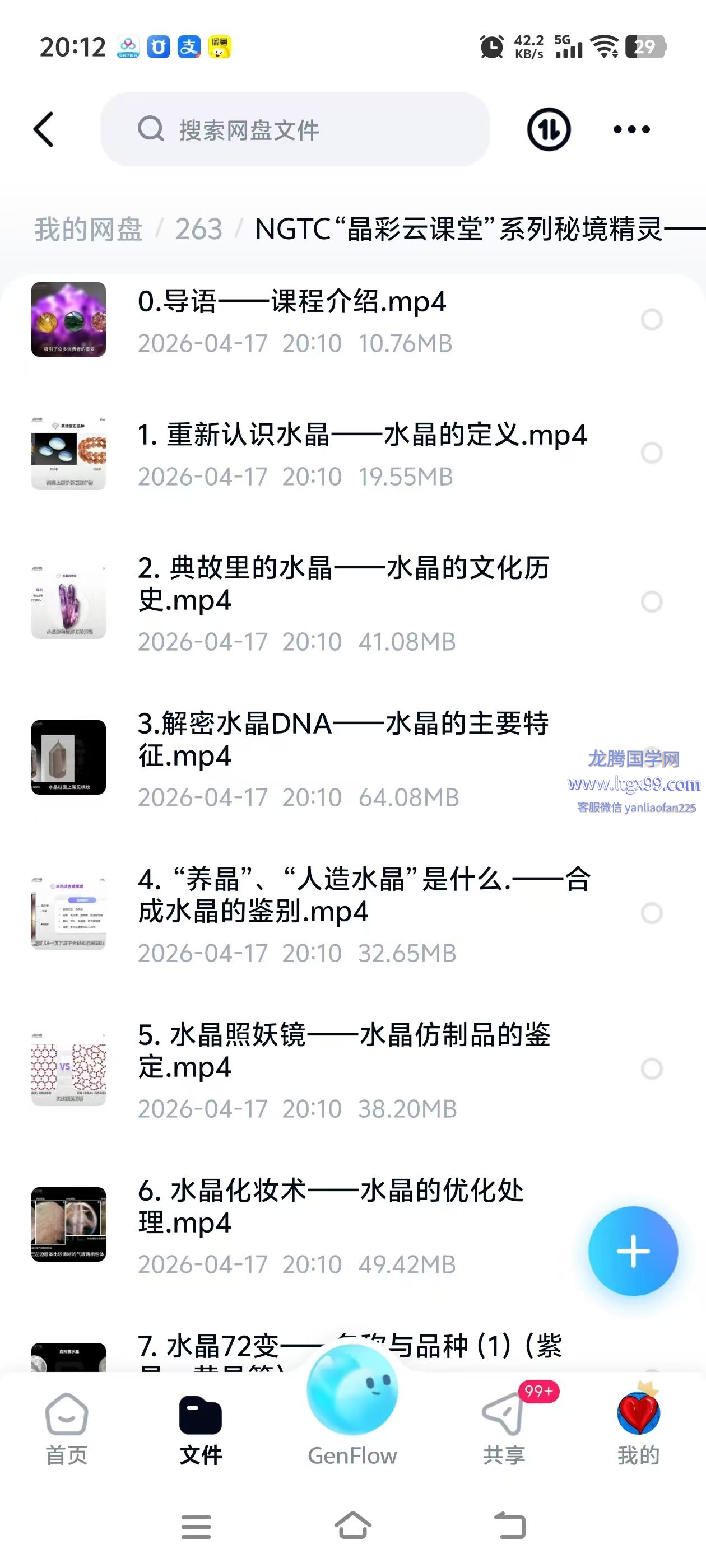
Task: Open the three-dot overflow menu
Action: click(x=631, y=129)
